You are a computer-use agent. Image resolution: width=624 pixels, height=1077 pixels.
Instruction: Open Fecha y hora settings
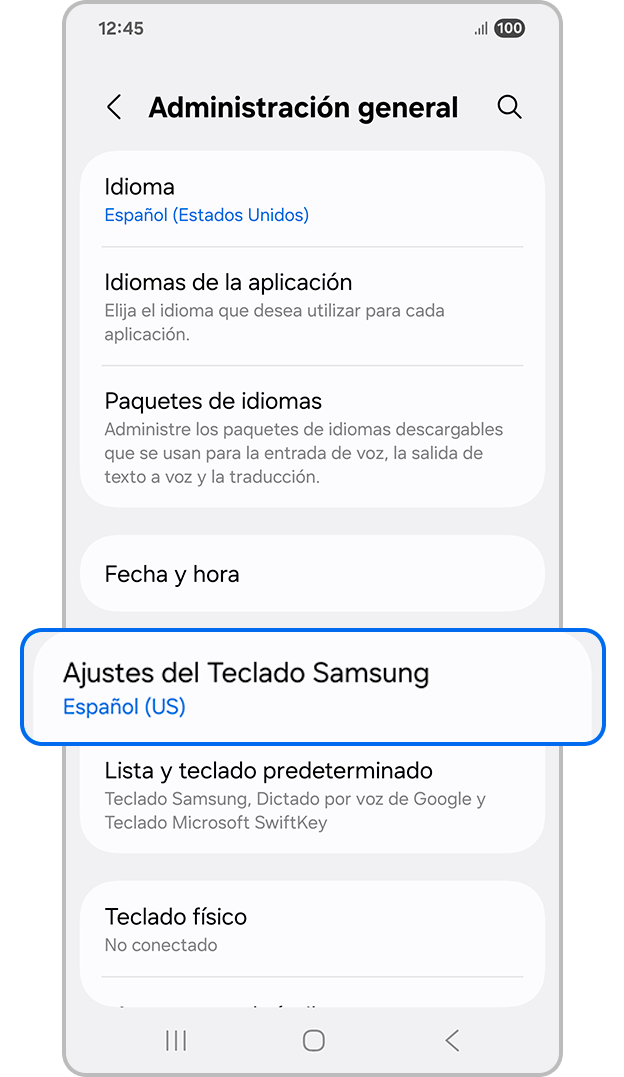click(x=312, y=574)
